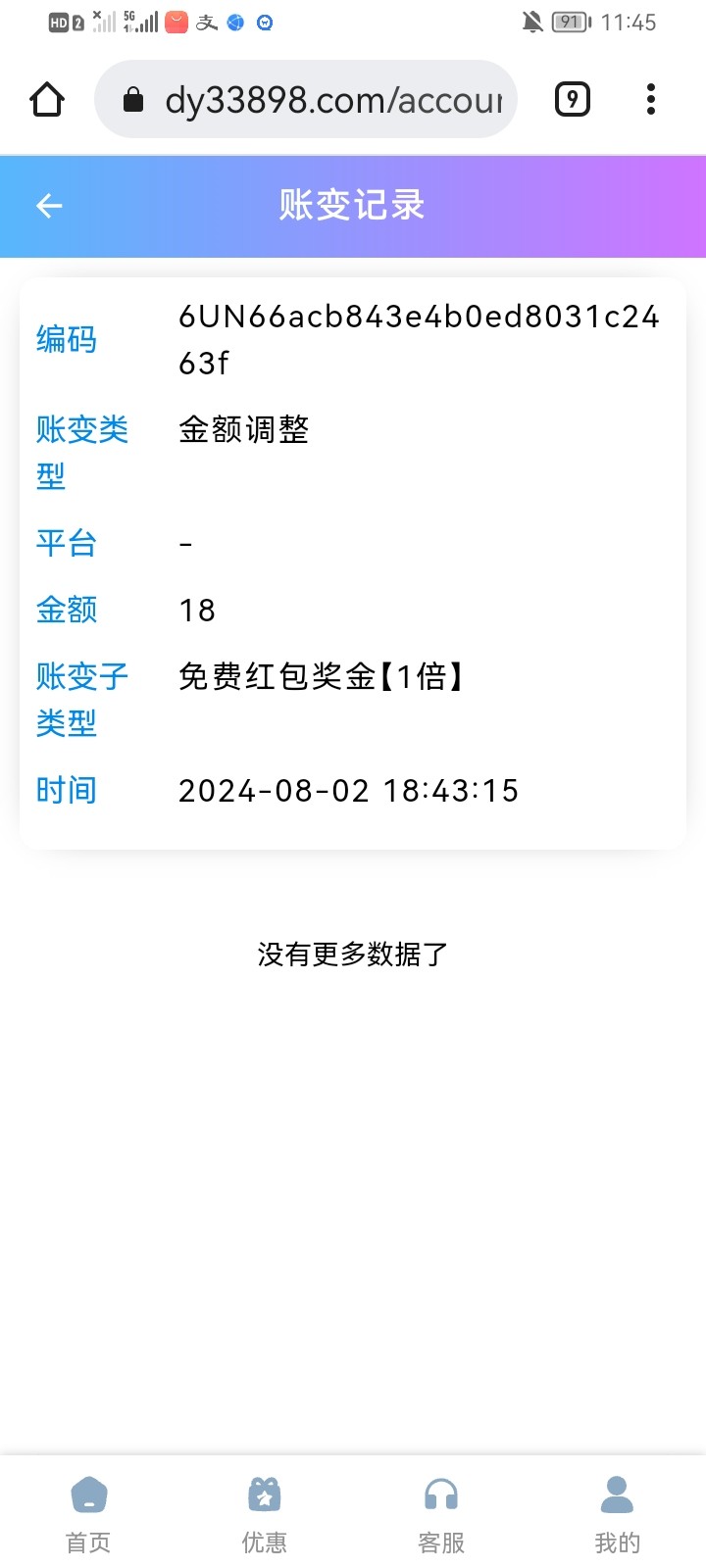Switch to the 首页 tab

[x=88, y=1514]
